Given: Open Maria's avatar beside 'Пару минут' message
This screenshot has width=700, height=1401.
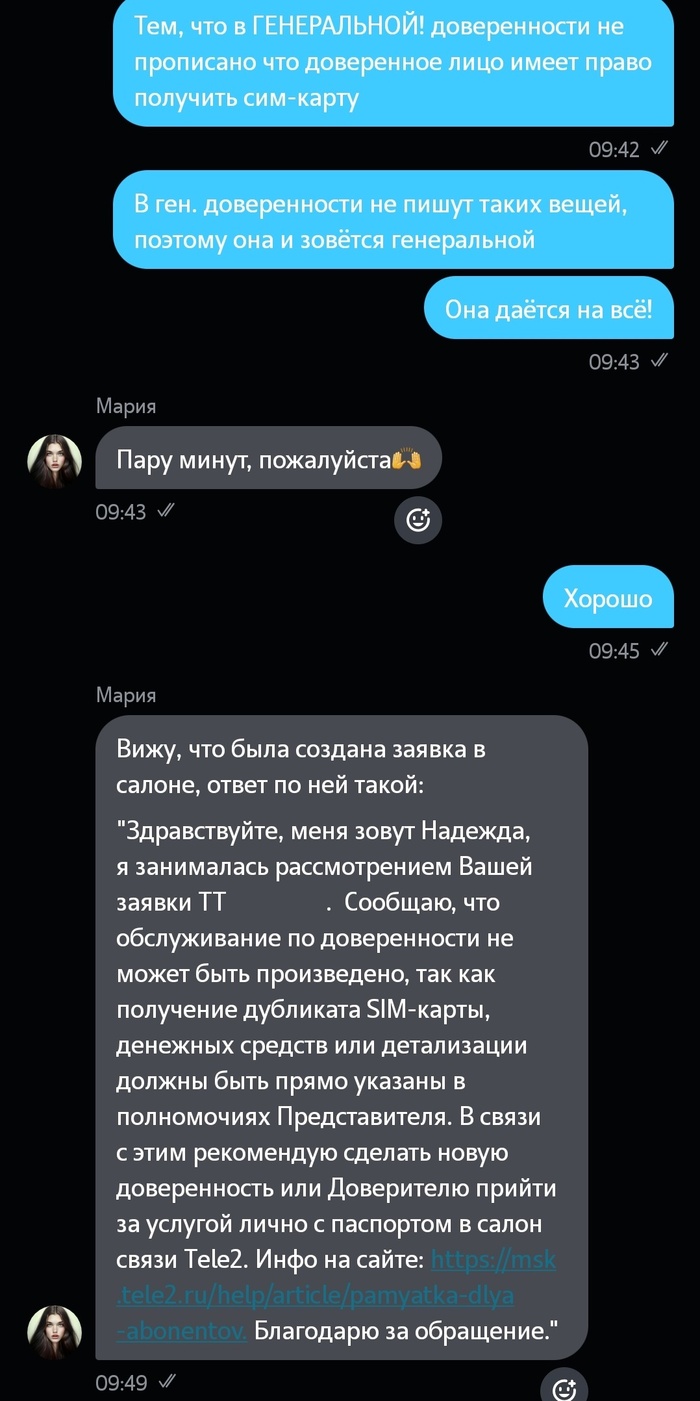Looking at the screenshot, I should 54,461.
